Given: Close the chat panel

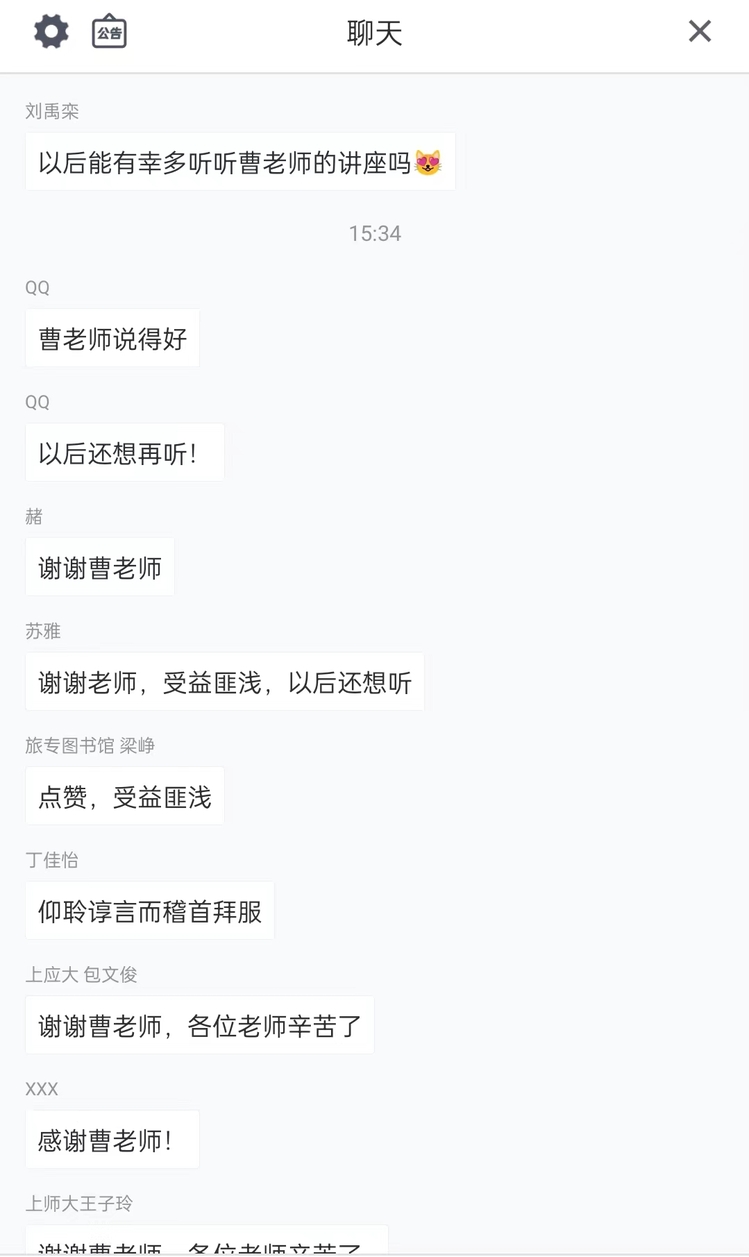Looking at the screenshot, I should tap(699, 32).
